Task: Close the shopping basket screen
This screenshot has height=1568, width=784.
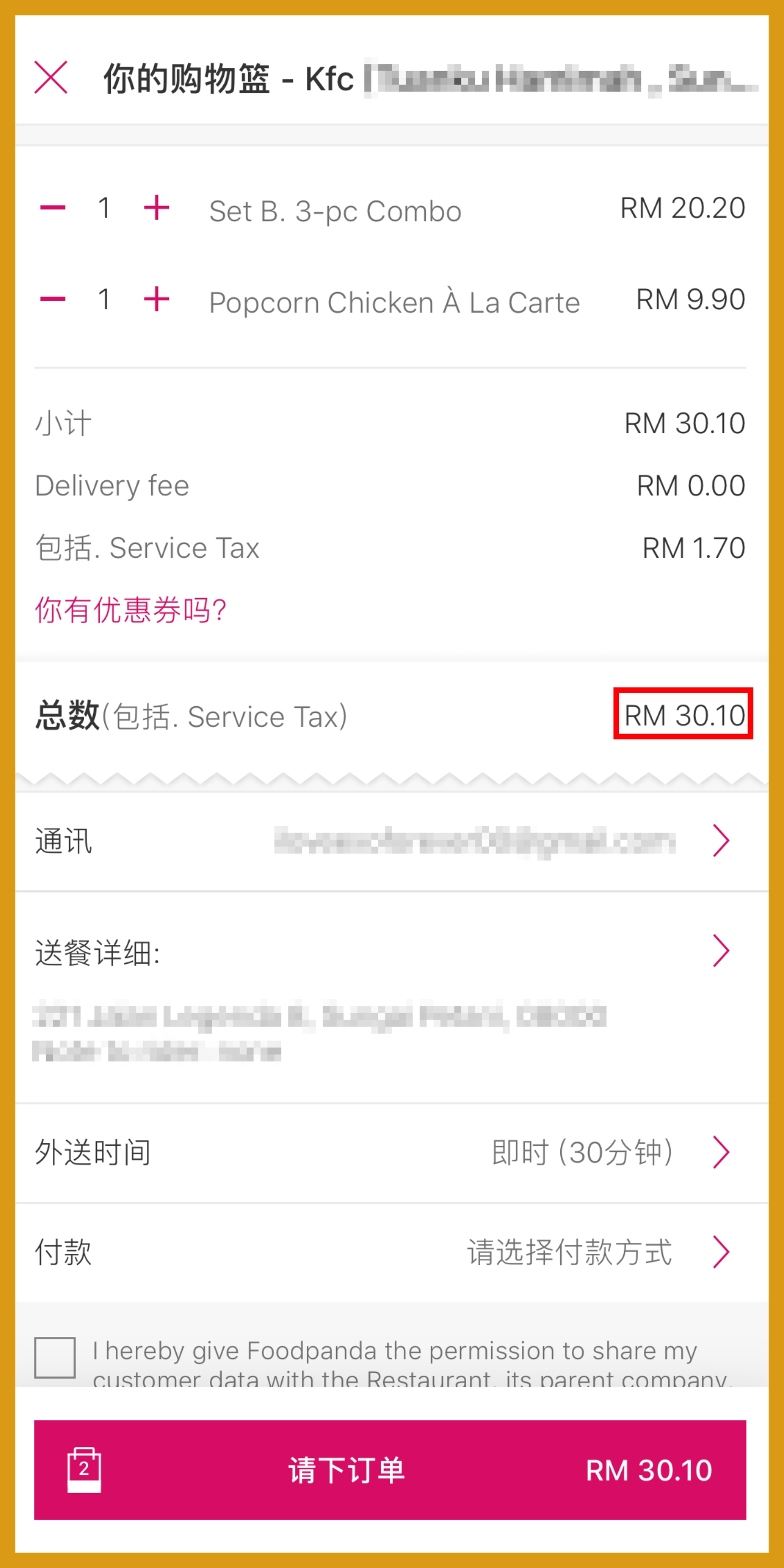Action: click(x=51, y=77)
